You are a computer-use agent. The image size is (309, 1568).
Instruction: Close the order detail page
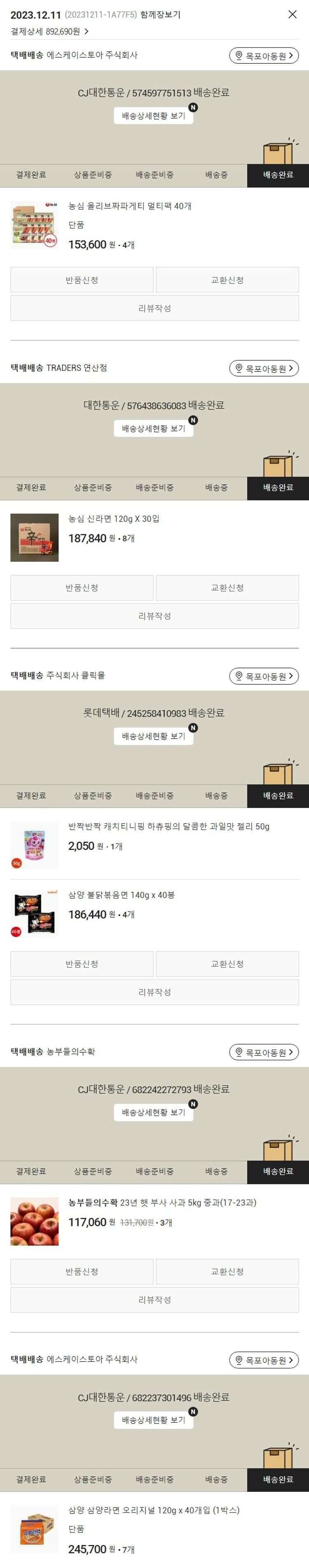(292, 14)
